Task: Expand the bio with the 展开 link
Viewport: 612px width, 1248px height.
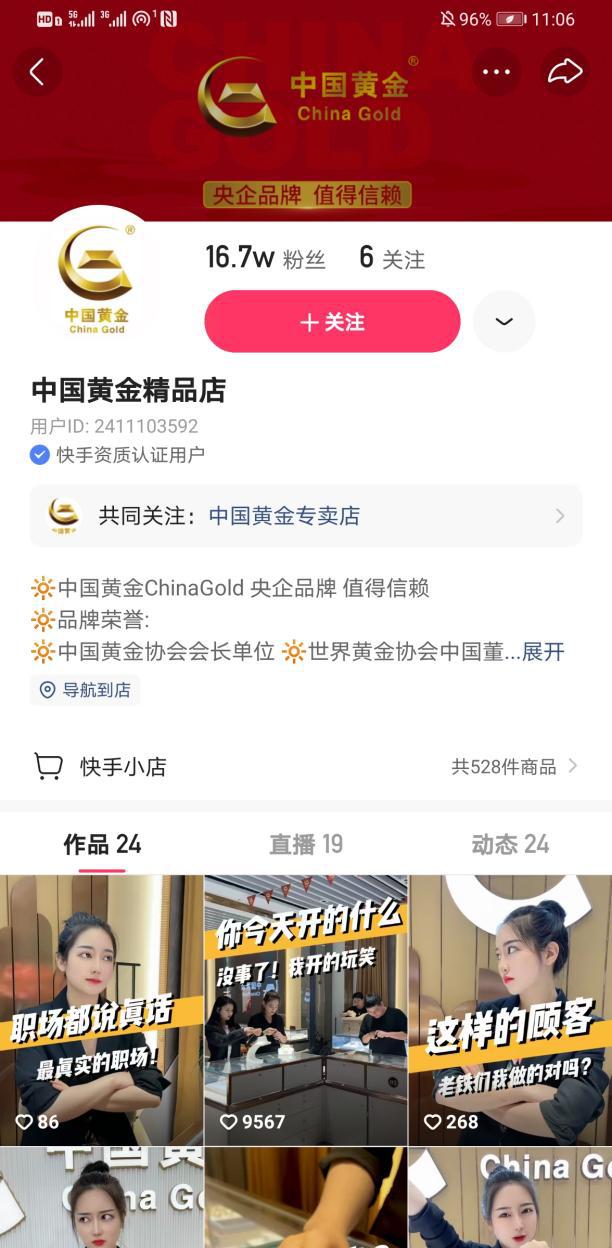Action: pos(543,652)
